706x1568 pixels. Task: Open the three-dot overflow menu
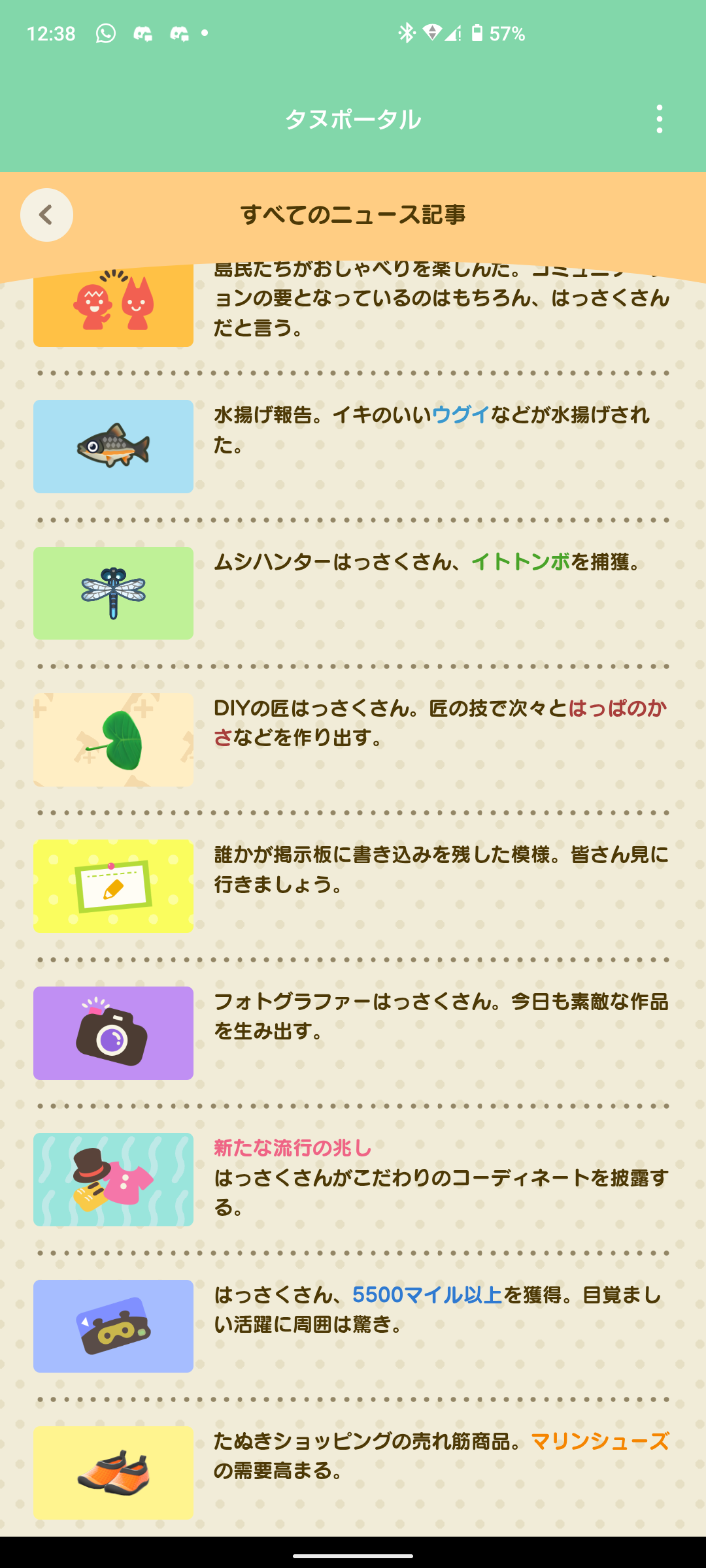(659, 120)
